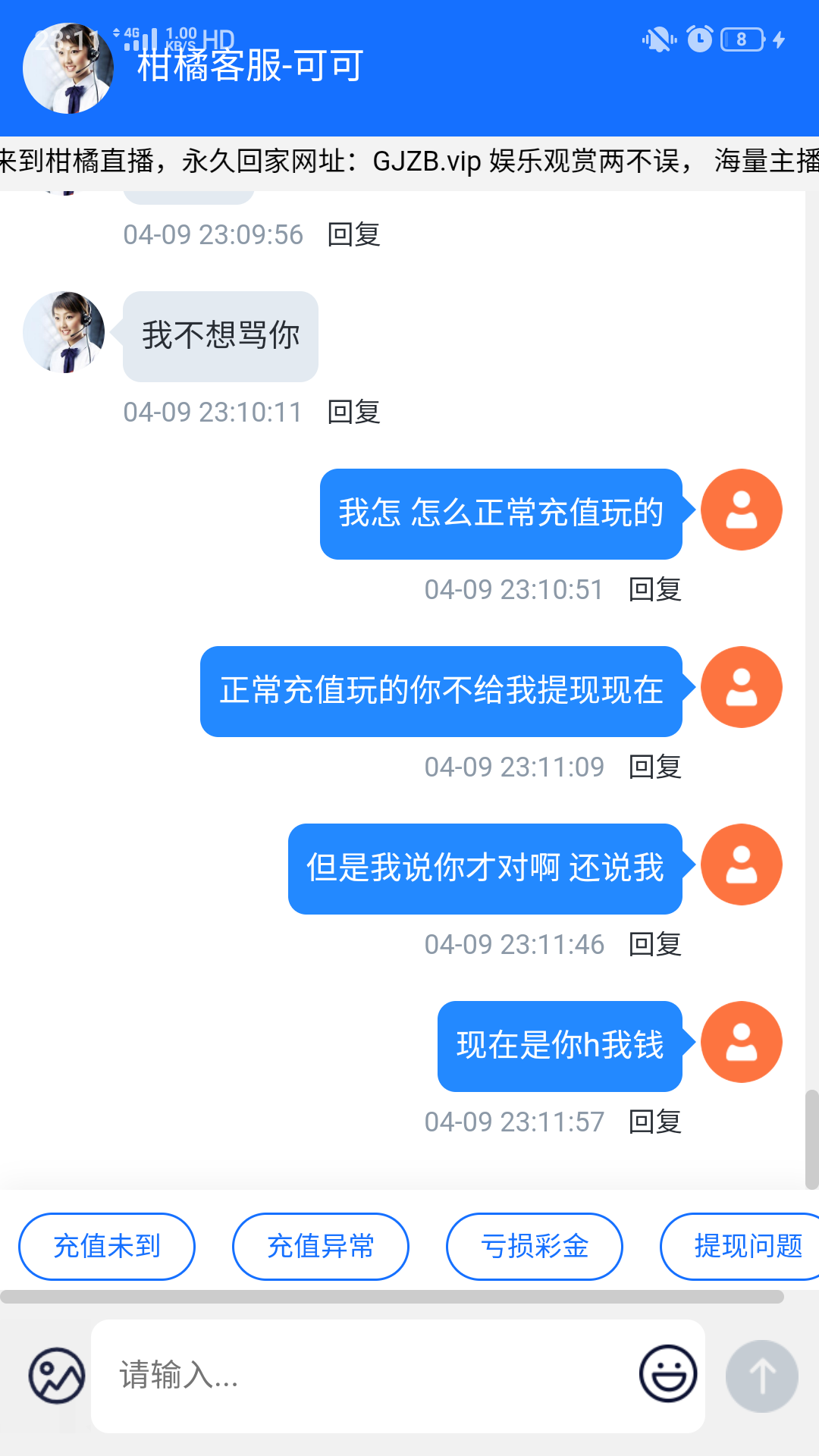819x1456 pixels.
Task: Attach an image to the chat
Action: 57,1375
